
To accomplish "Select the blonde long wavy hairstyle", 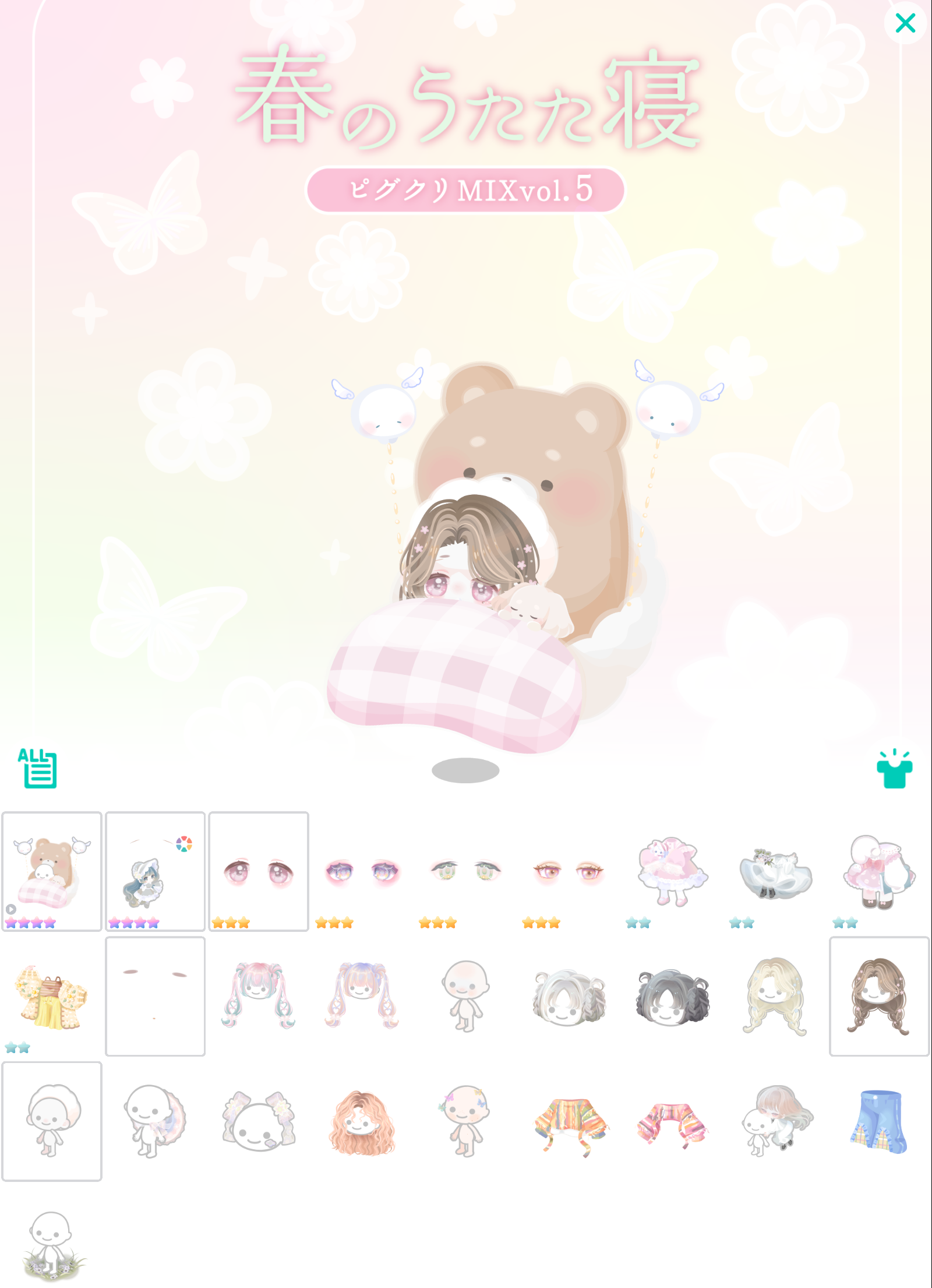I will [775, 995].
